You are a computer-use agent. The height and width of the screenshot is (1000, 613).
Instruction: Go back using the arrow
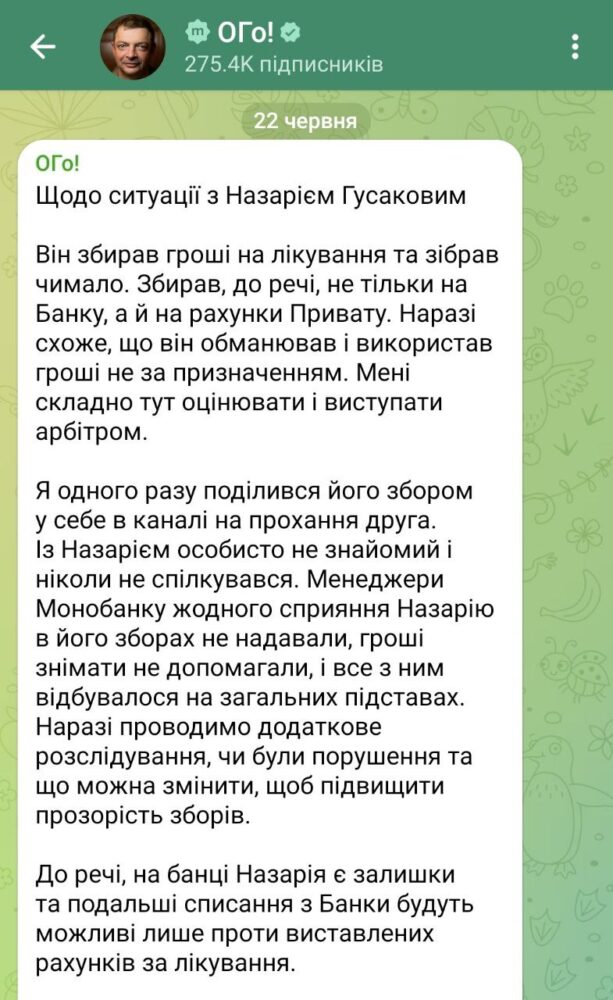[x=42, y=46]
